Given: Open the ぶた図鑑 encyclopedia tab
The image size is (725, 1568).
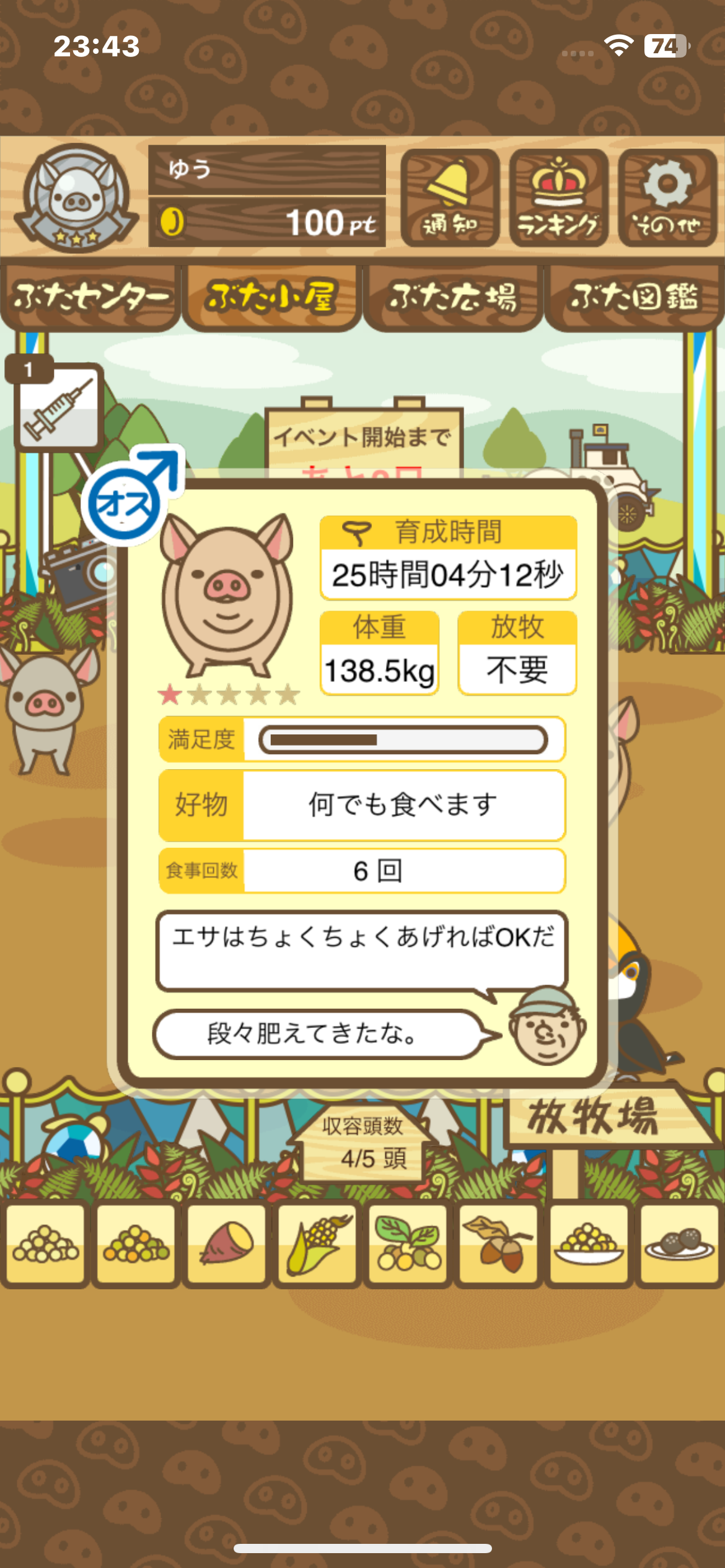Looking at the screenshot, I should tap(634, 297).
